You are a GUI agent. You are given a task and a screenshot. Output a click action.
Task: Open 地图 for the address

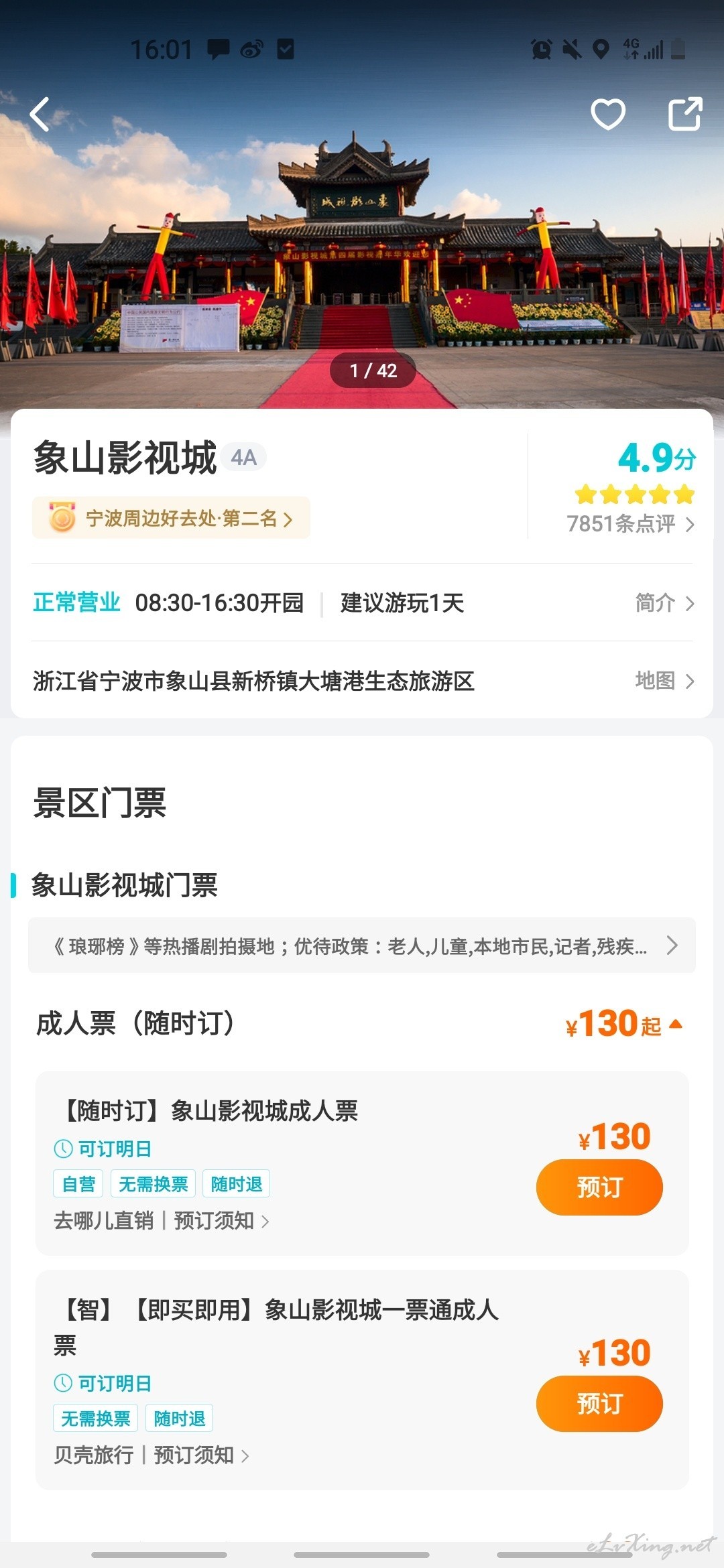pyautogui.click(x=664, y=681)
